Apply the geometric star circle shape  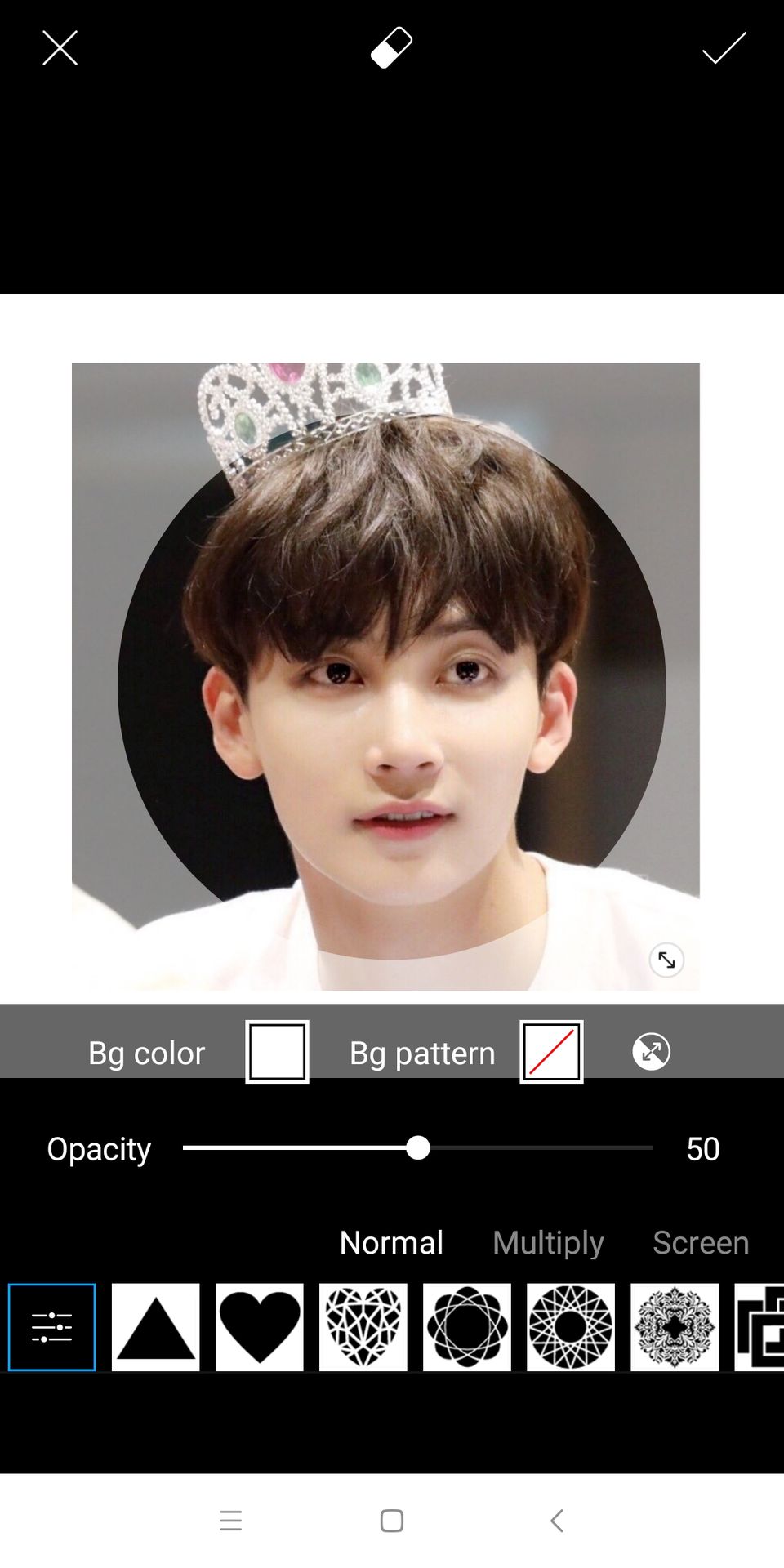[x=570, y=1327]
